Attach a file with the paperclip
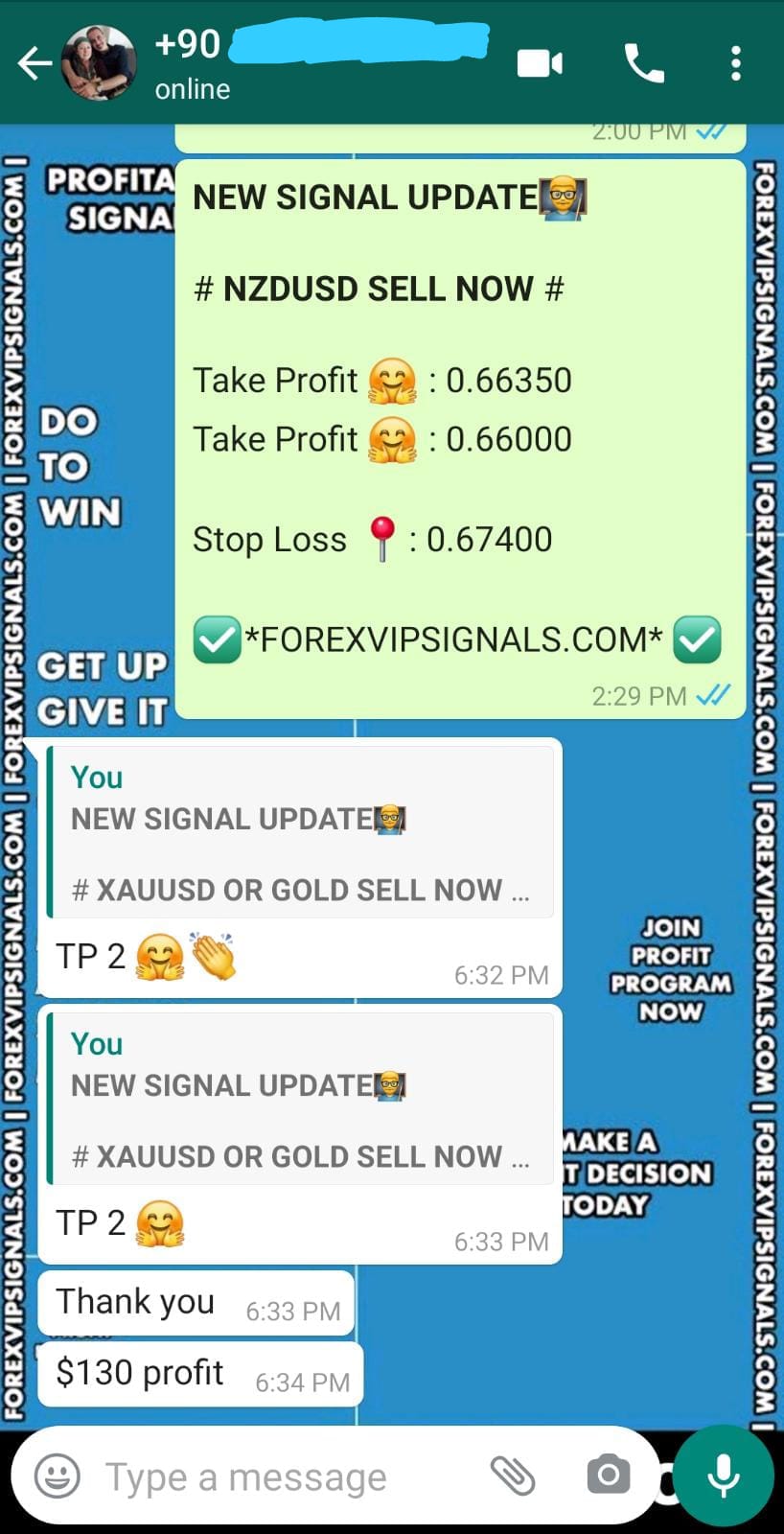 pos(513,1476)
